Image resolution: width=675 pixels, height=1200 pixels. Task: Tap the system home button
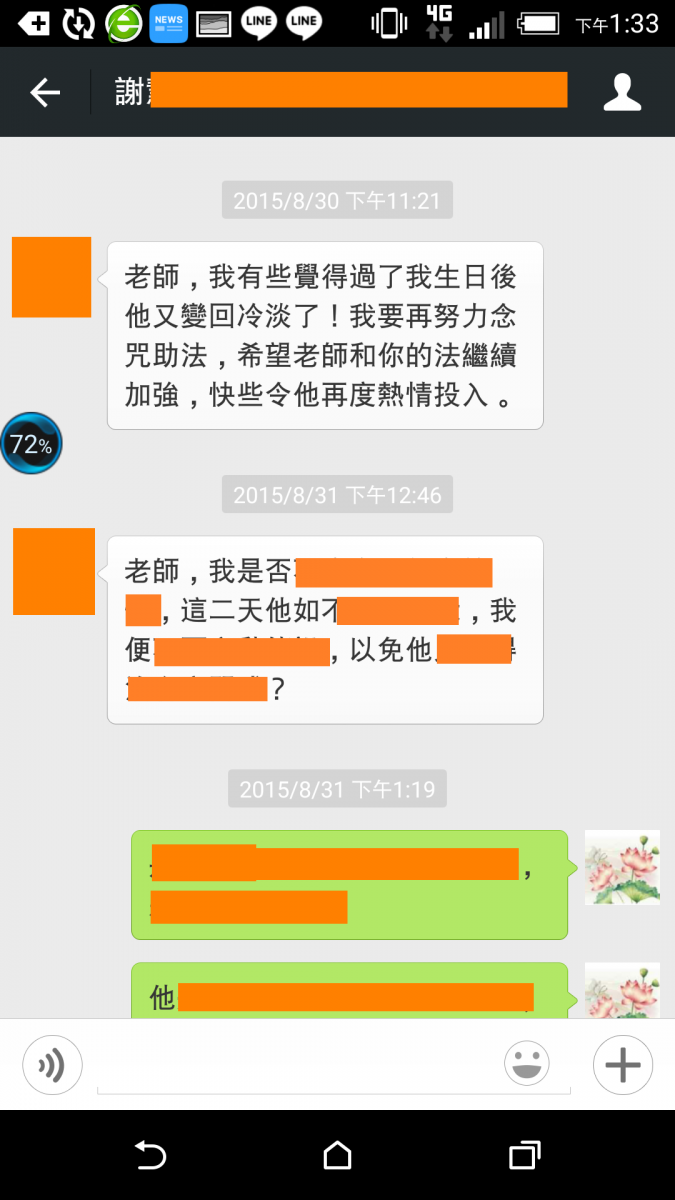tap(337, 1156)
